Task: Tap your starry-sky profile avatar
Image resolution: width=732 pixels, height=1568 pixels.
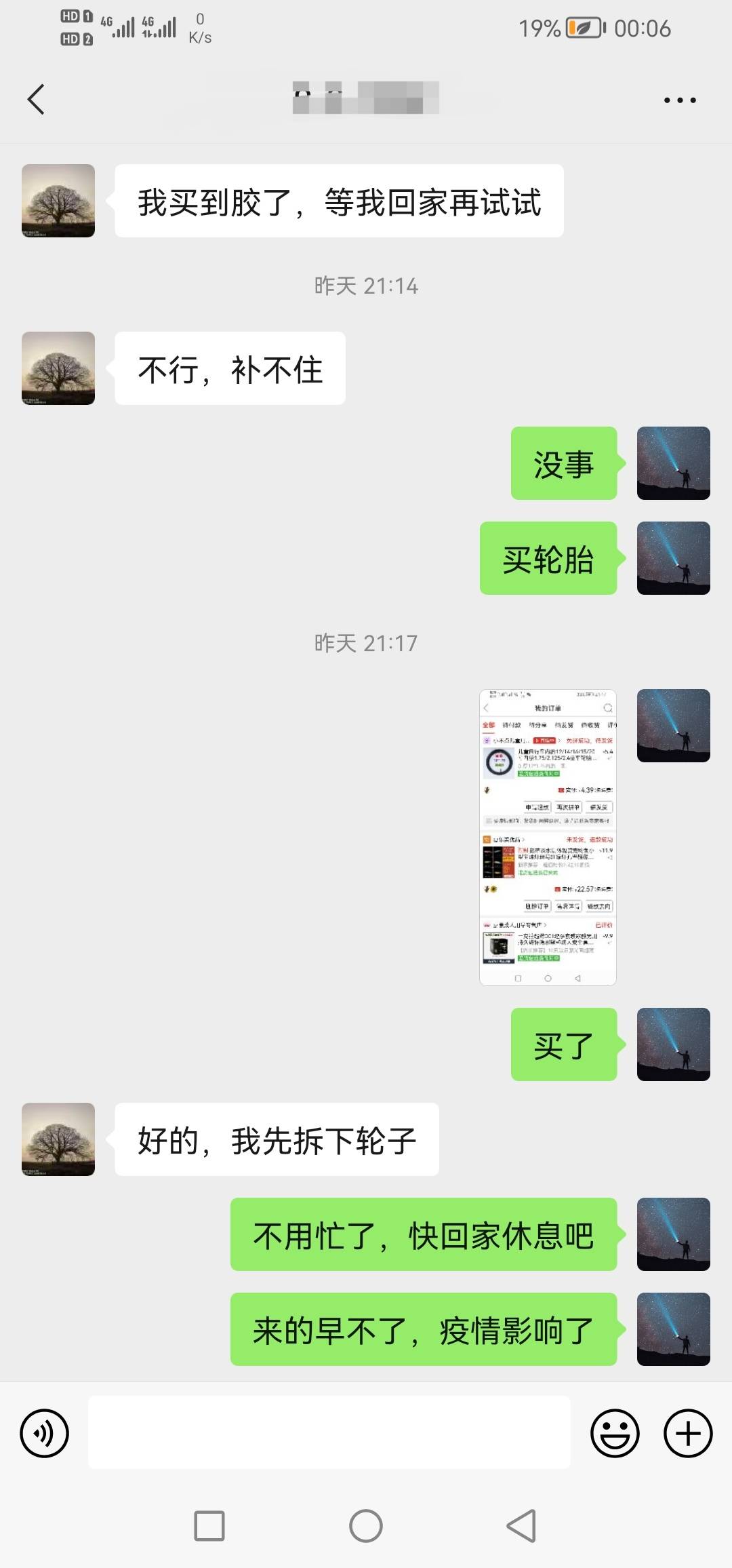Action: tap(673, 463)
